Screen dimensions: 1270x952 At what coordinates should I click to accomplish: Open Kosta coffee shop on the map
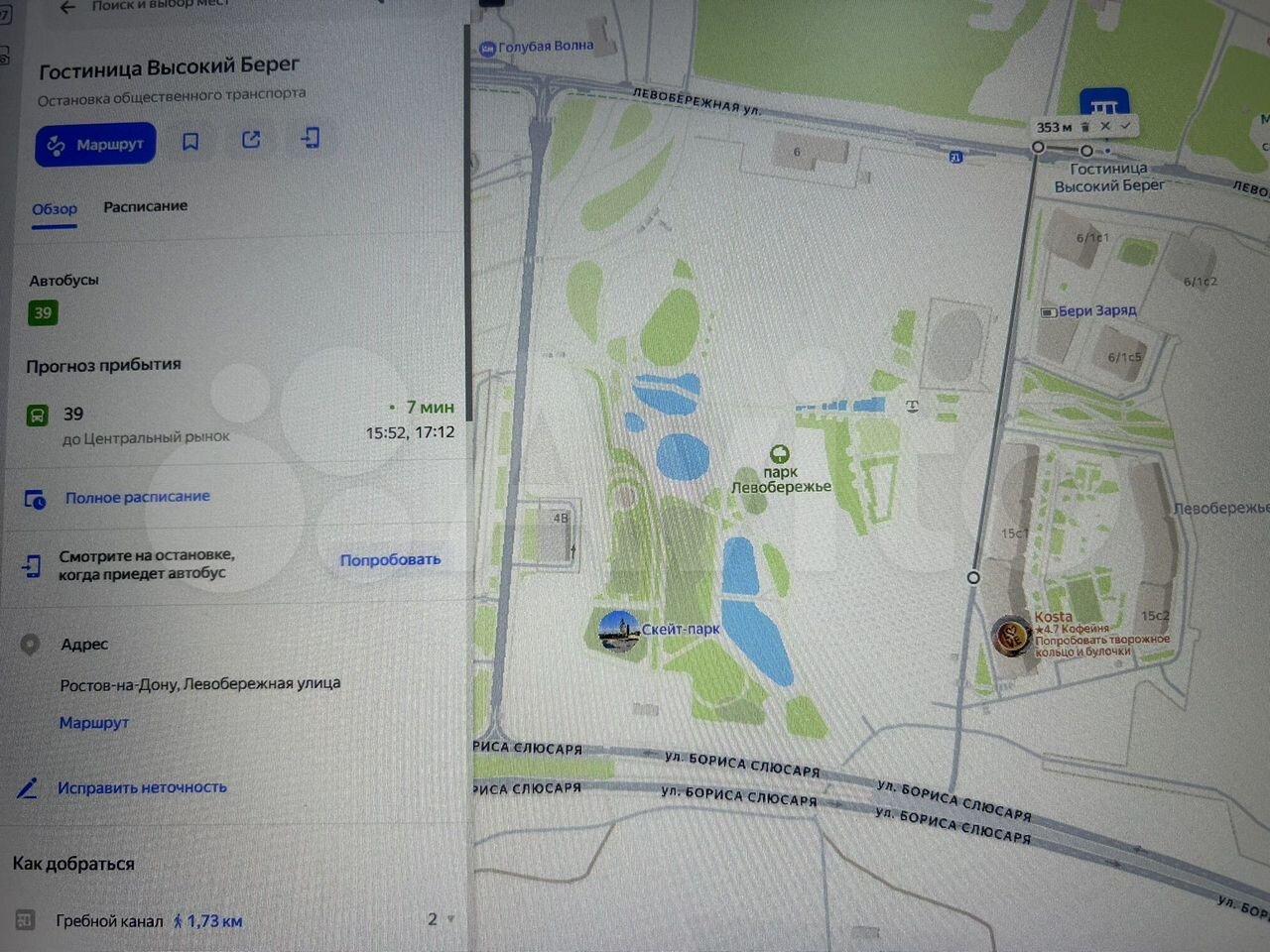[x=1012, y=636]
